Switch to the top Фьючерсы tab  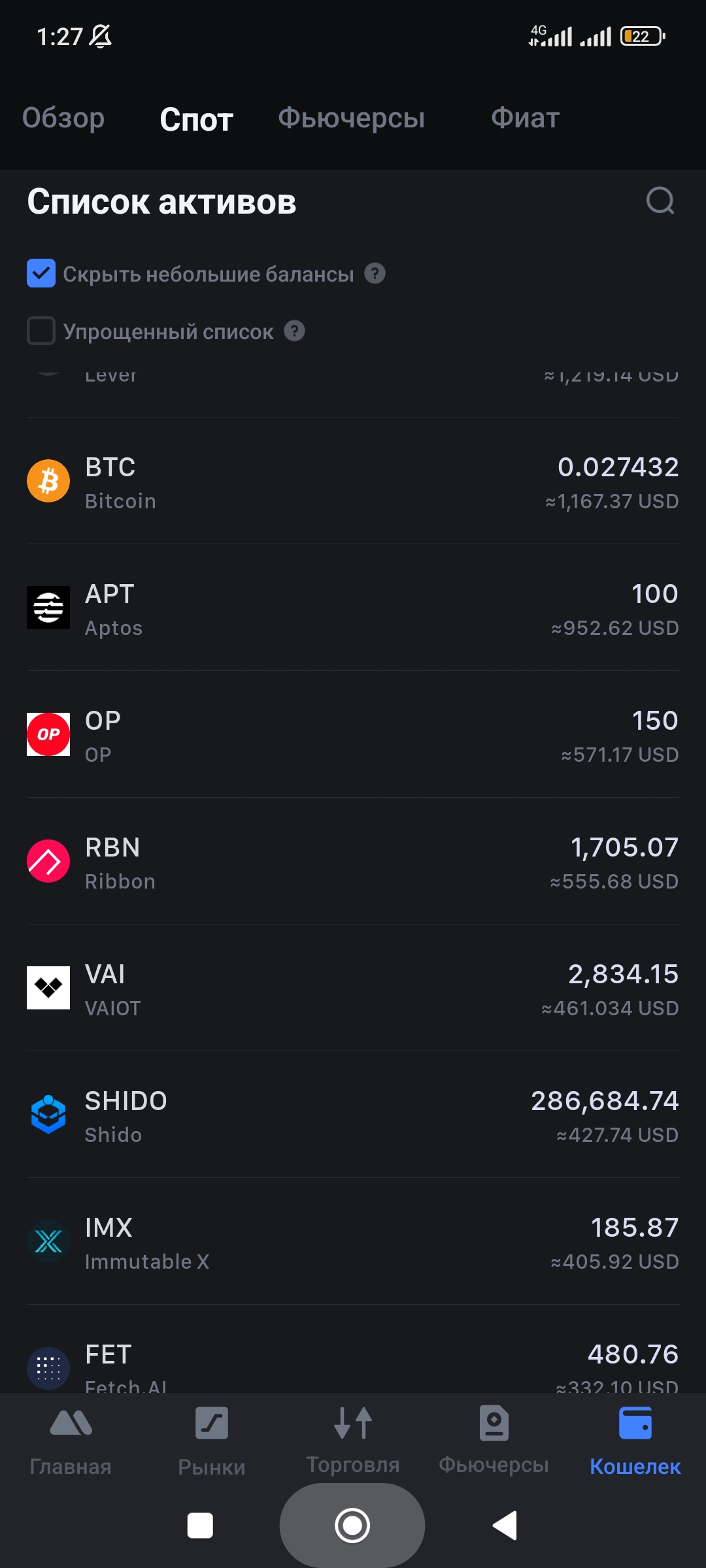click(351, 118)
